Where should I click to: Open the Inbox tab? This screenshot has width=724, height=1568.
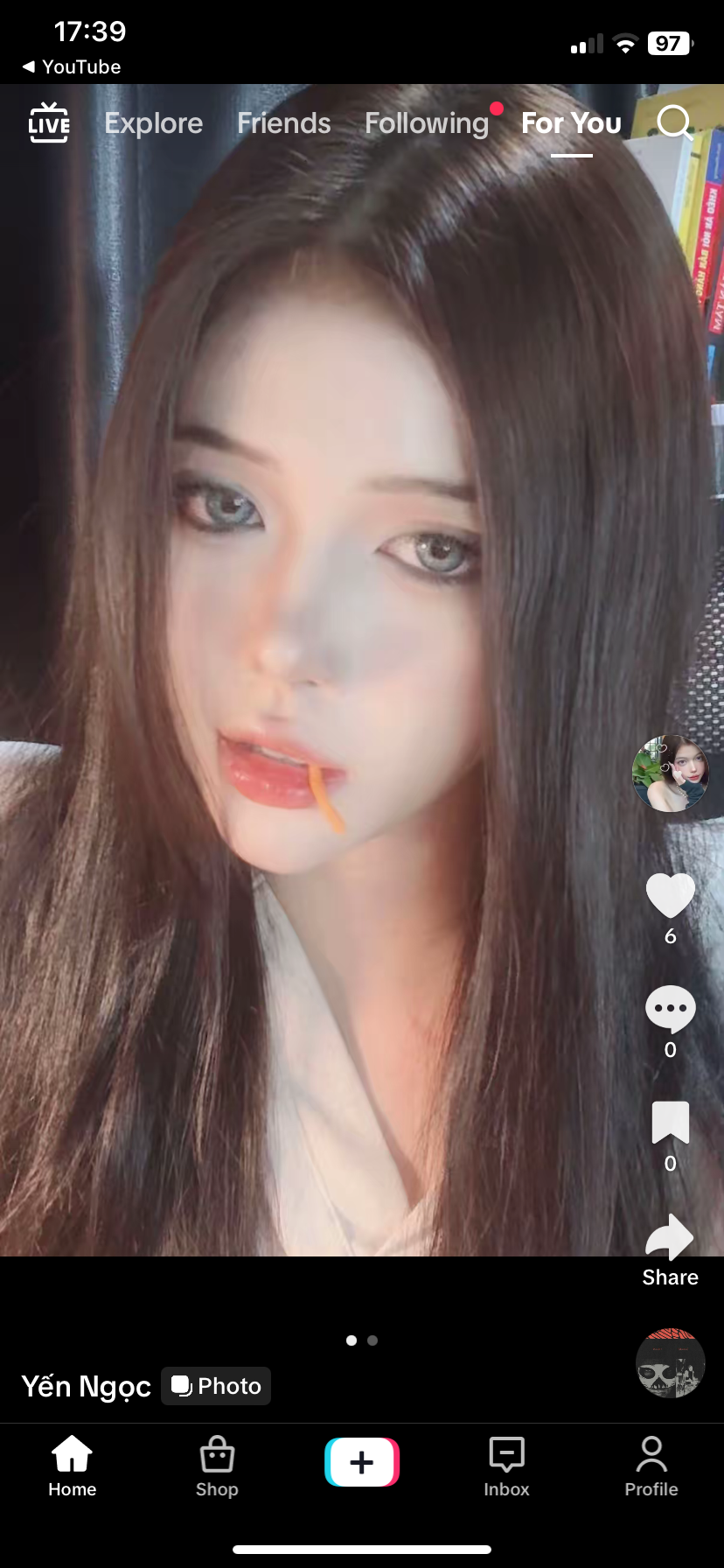coord(506,1463)
